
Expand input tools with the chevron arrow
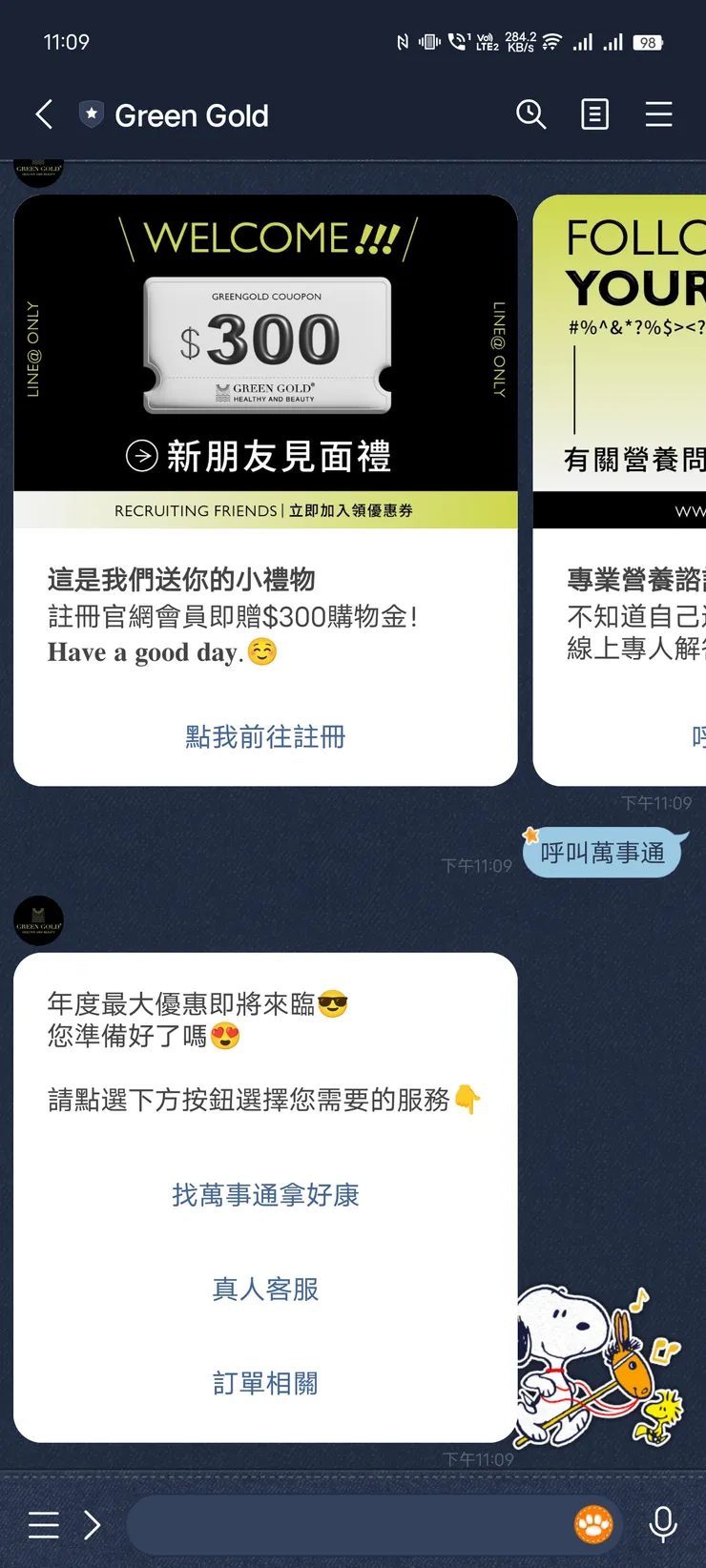click(93, 1523)
